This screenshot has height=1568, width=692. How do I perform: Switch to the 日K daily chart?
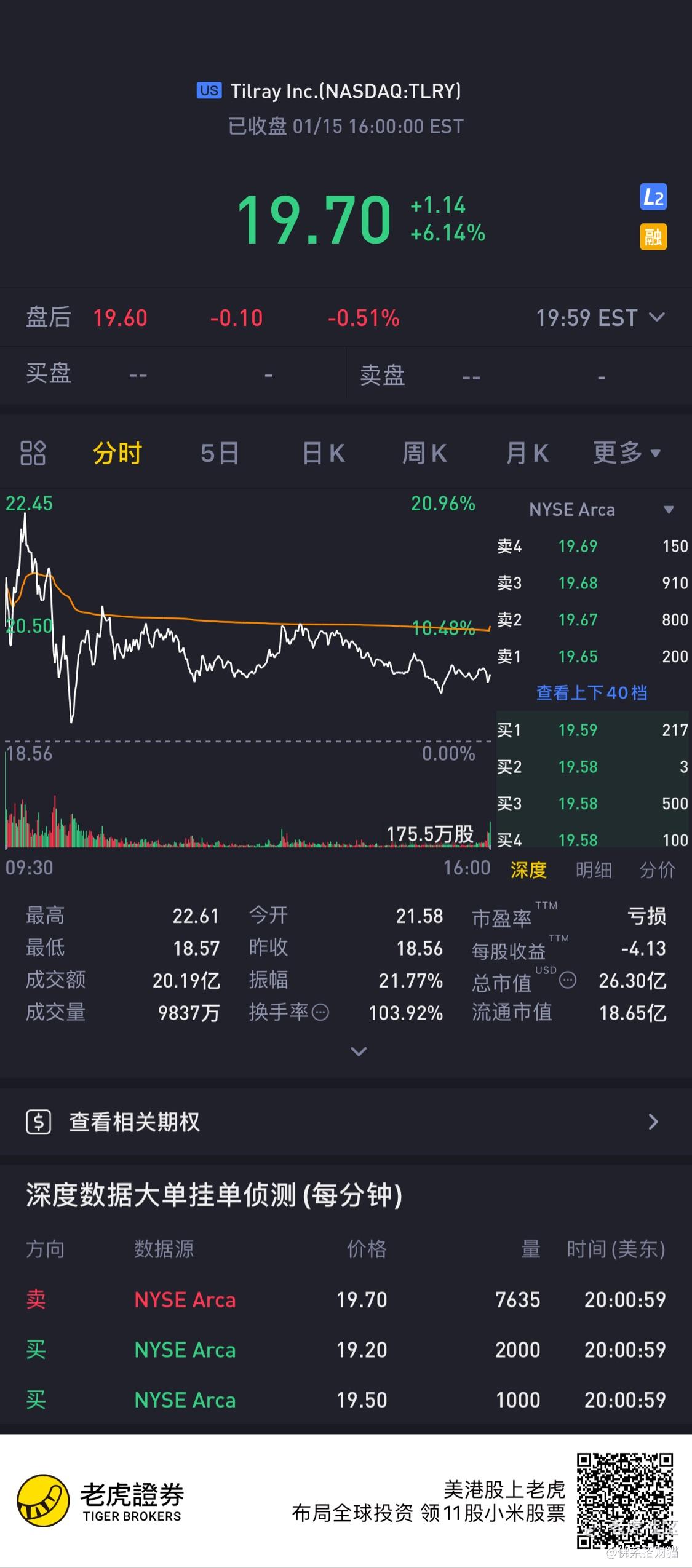pos(324,453)
